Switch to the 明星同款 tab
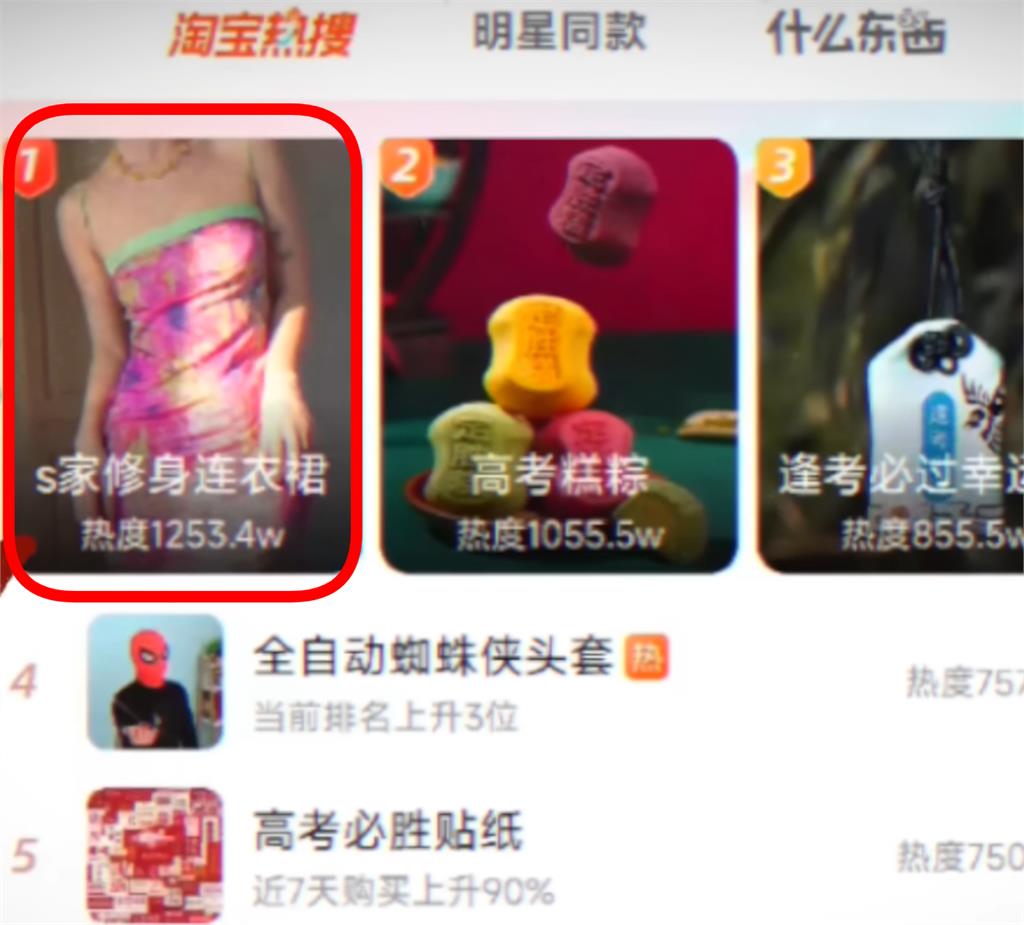Image resolution: width=1024 pixels, height=925 pixels. point(559,33)
